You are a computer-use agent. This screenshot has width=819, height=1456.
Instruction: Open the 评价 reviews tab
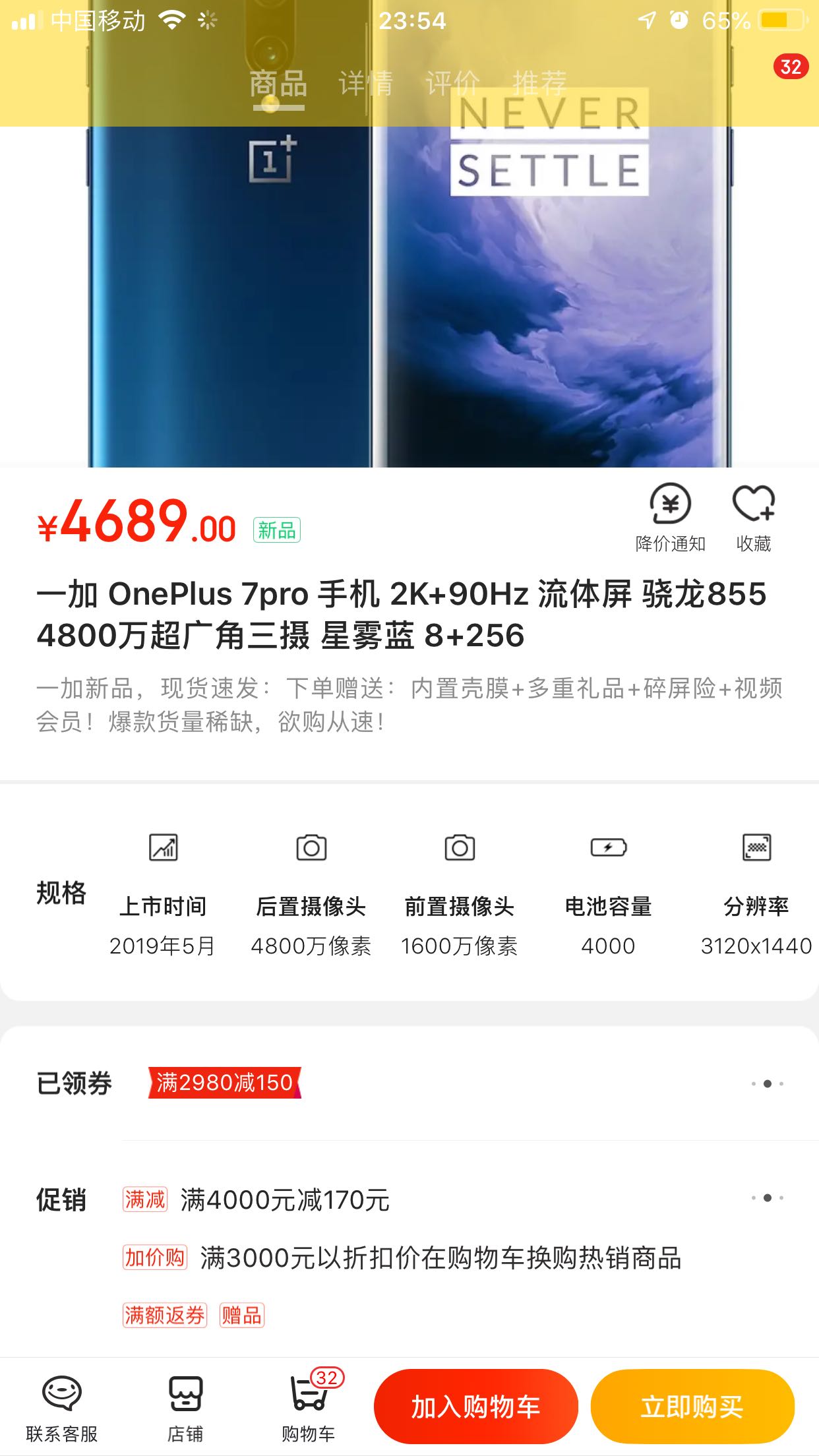(452, 84)
